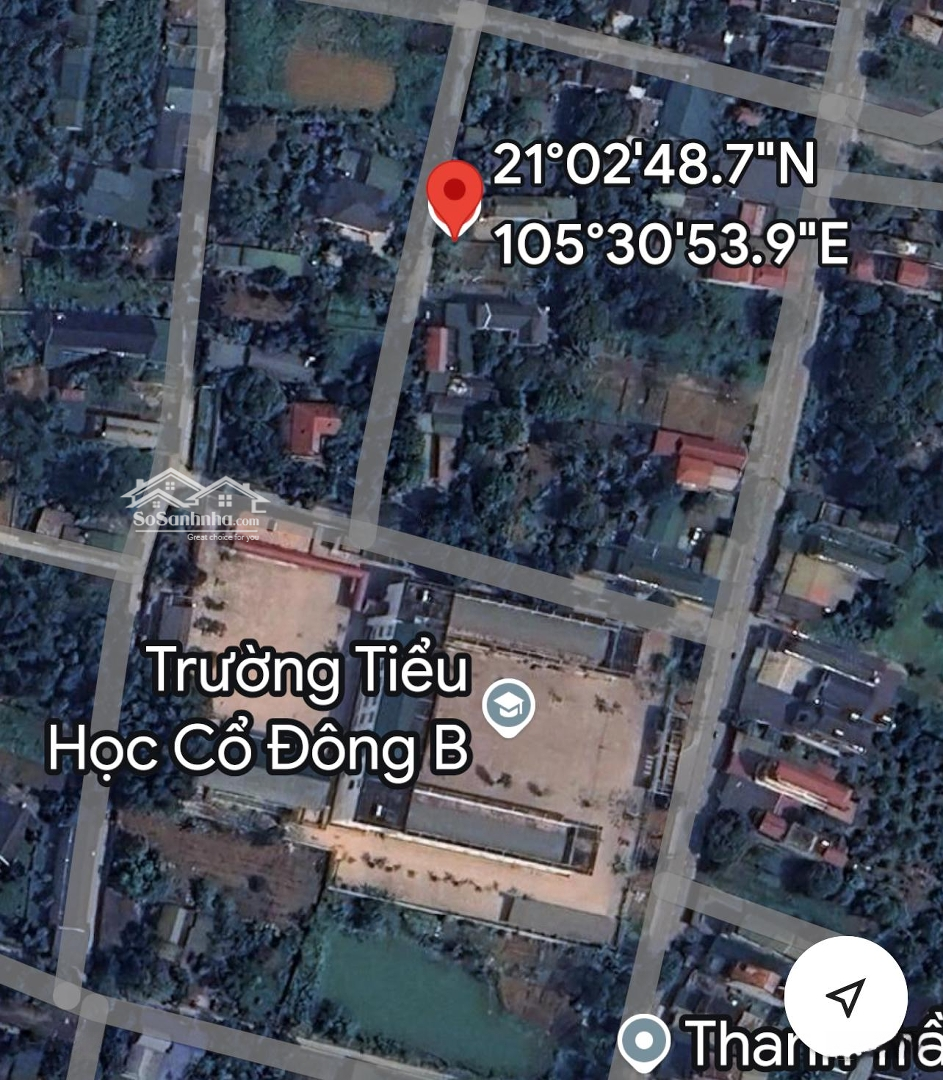This screenshot has height=1080, width=943.
Task: Click the Trường Tiểu Học Cổ Đông B label
Action: click(x=260, y=710)
